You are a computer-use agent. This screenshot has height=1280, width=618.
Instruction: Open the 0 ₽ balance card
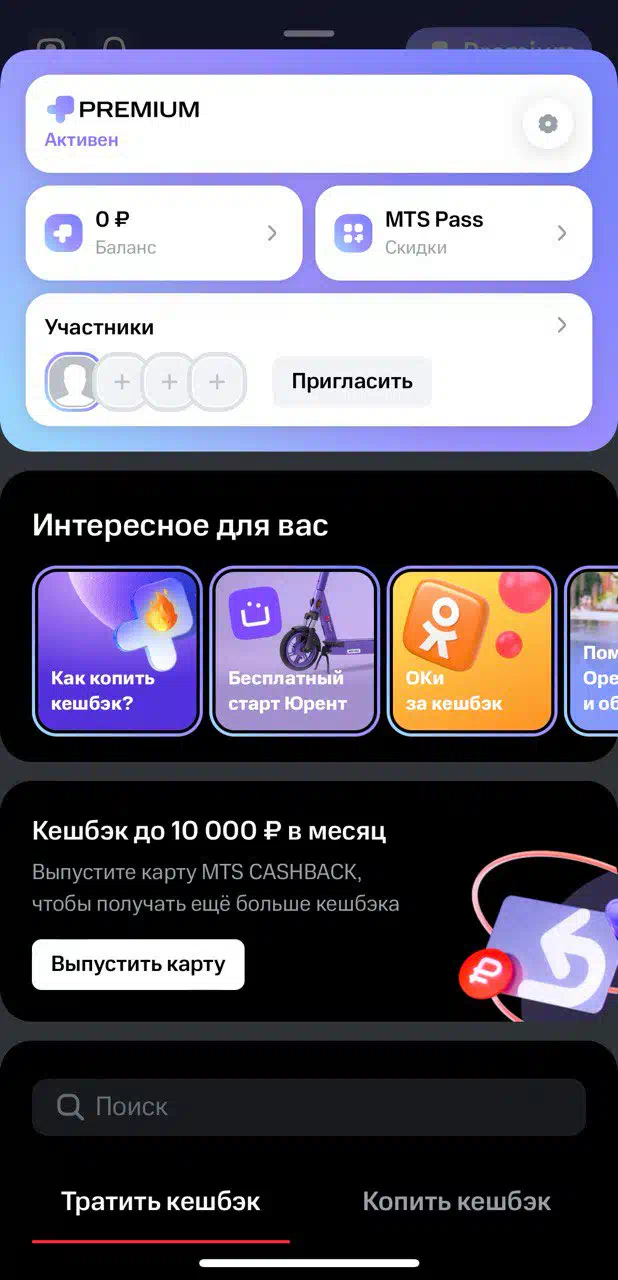(164, 233)
